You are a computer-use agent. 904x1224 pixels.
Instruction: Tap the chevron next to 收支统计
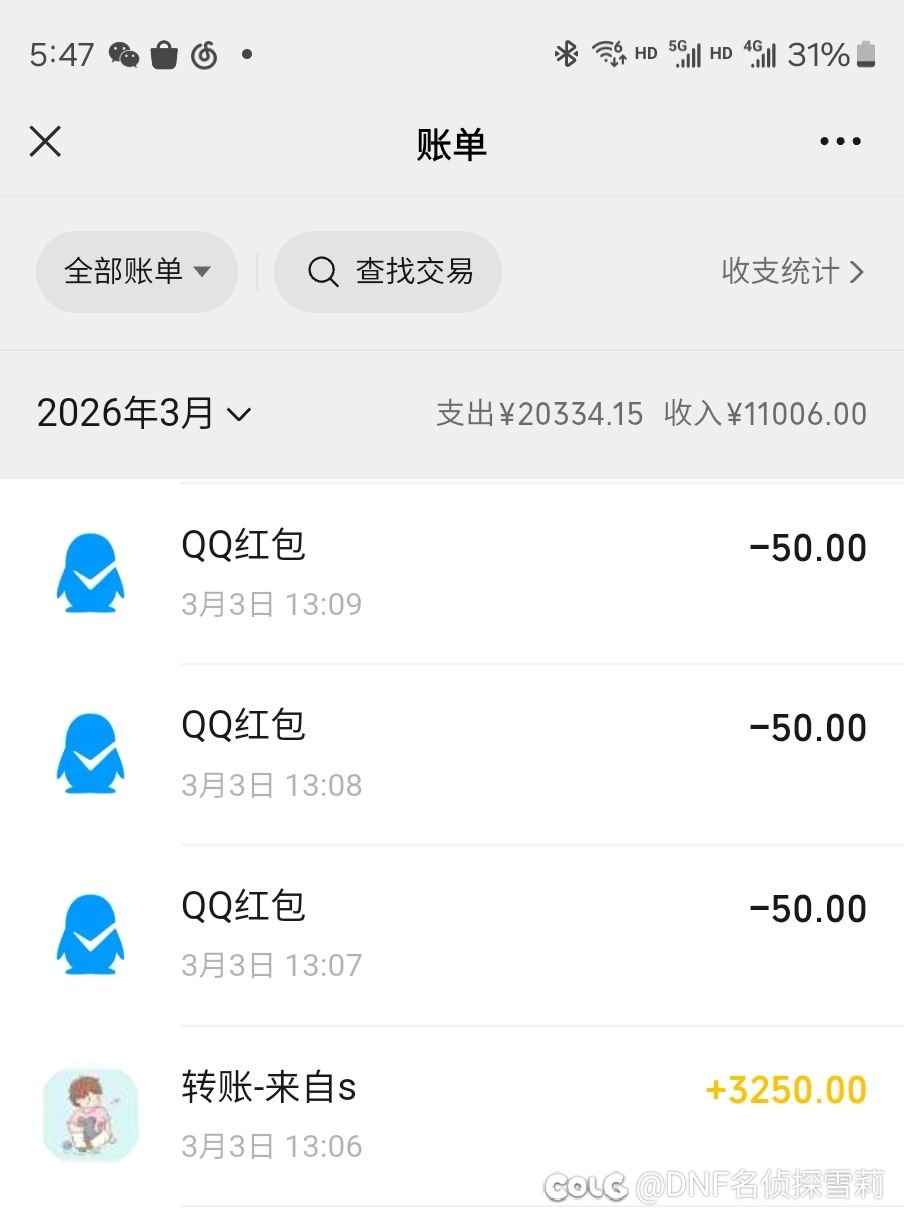tap(858, 271)
